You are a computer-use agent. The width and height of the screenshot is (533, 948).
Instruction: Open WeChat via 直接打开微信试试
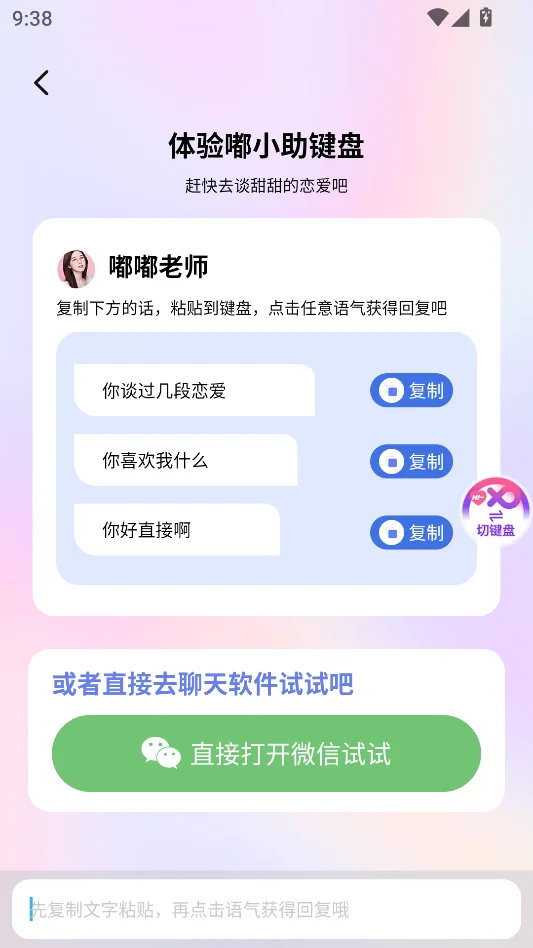coord(266,753)
